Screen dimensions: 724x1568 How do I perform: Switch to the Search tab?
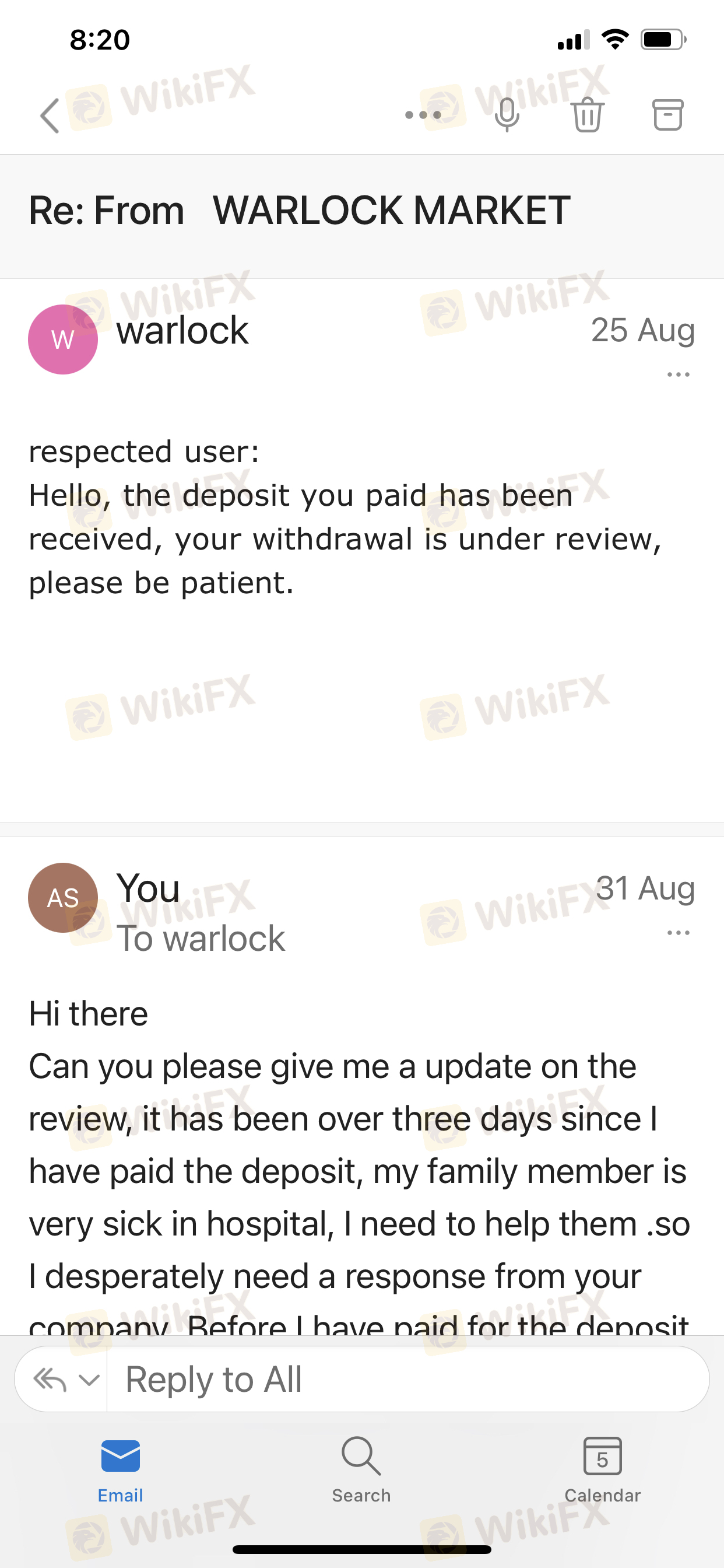(361, 1469)
